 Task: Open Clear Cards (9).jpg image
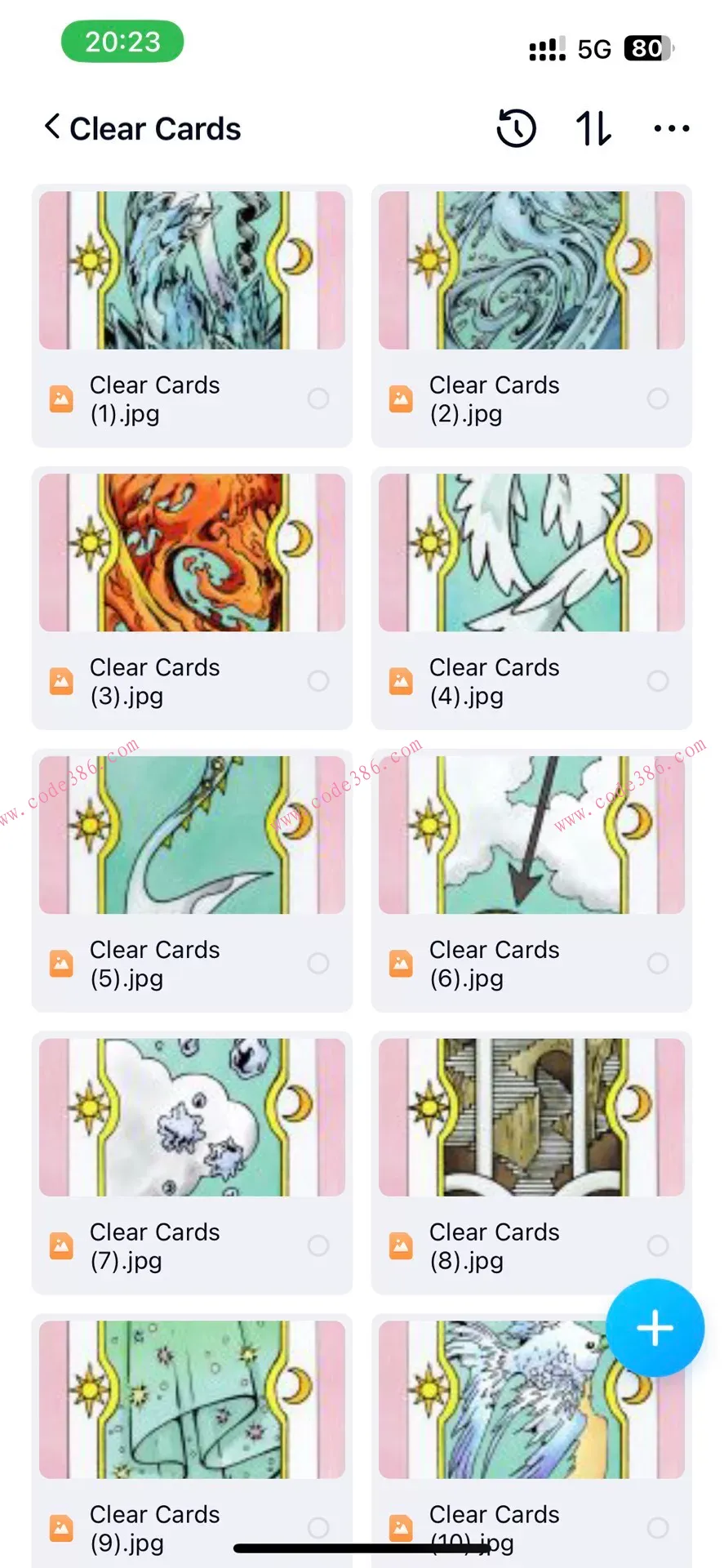click(192, 1399)
